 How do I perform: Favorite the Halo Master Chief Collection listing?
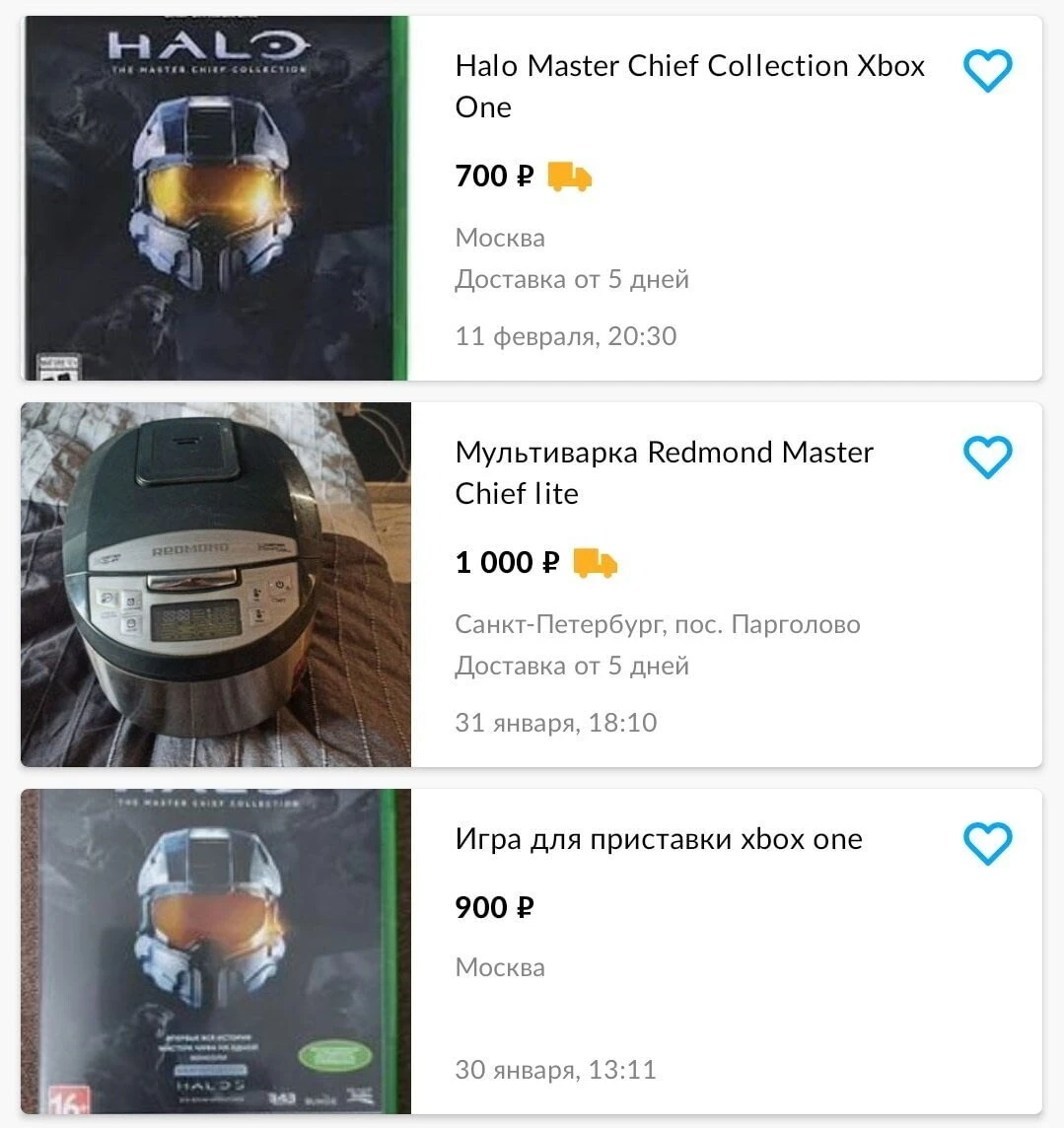(987, 71)
